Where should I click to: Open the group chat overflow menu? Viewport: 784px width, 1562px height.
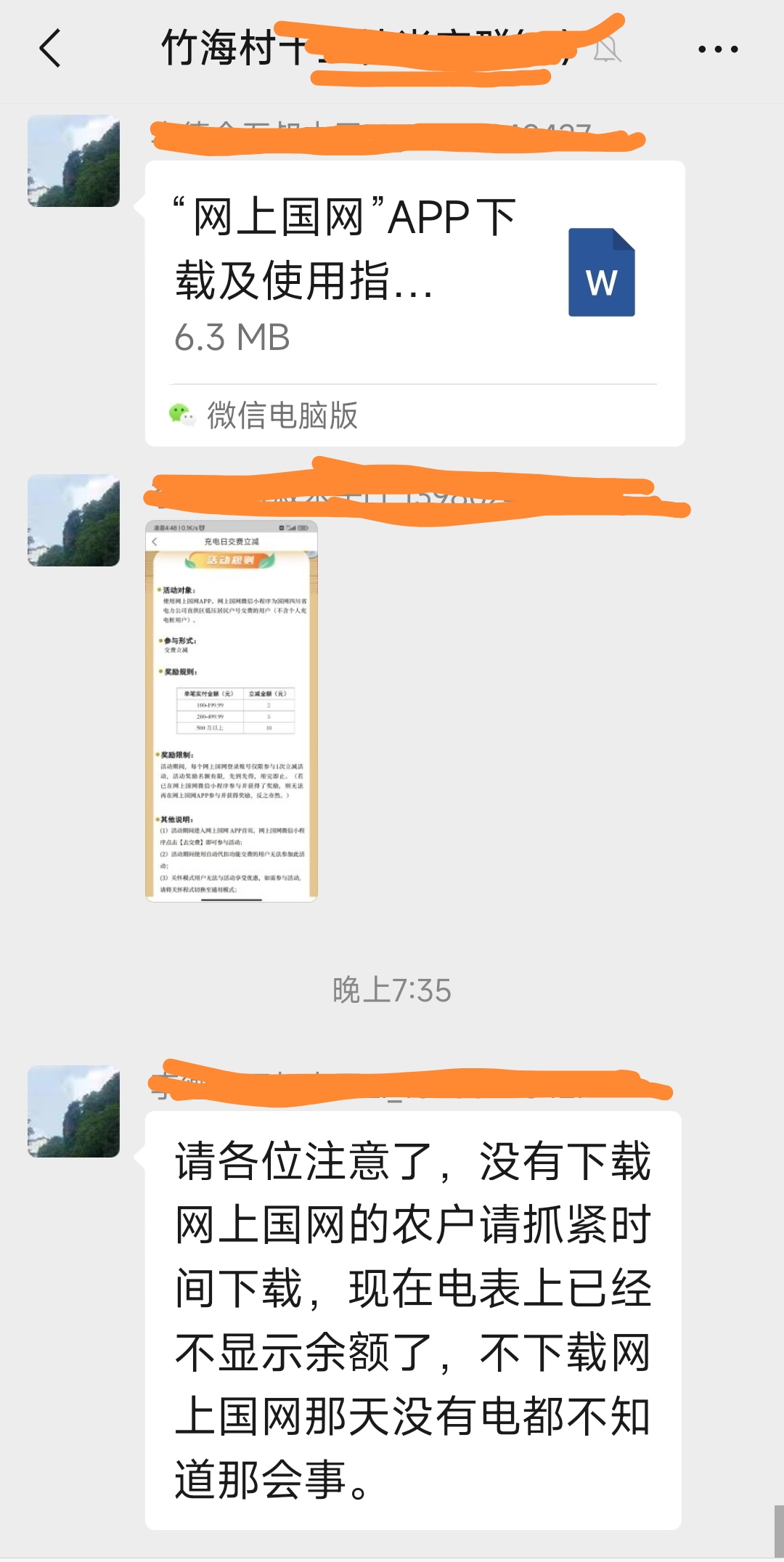point(717,49)
